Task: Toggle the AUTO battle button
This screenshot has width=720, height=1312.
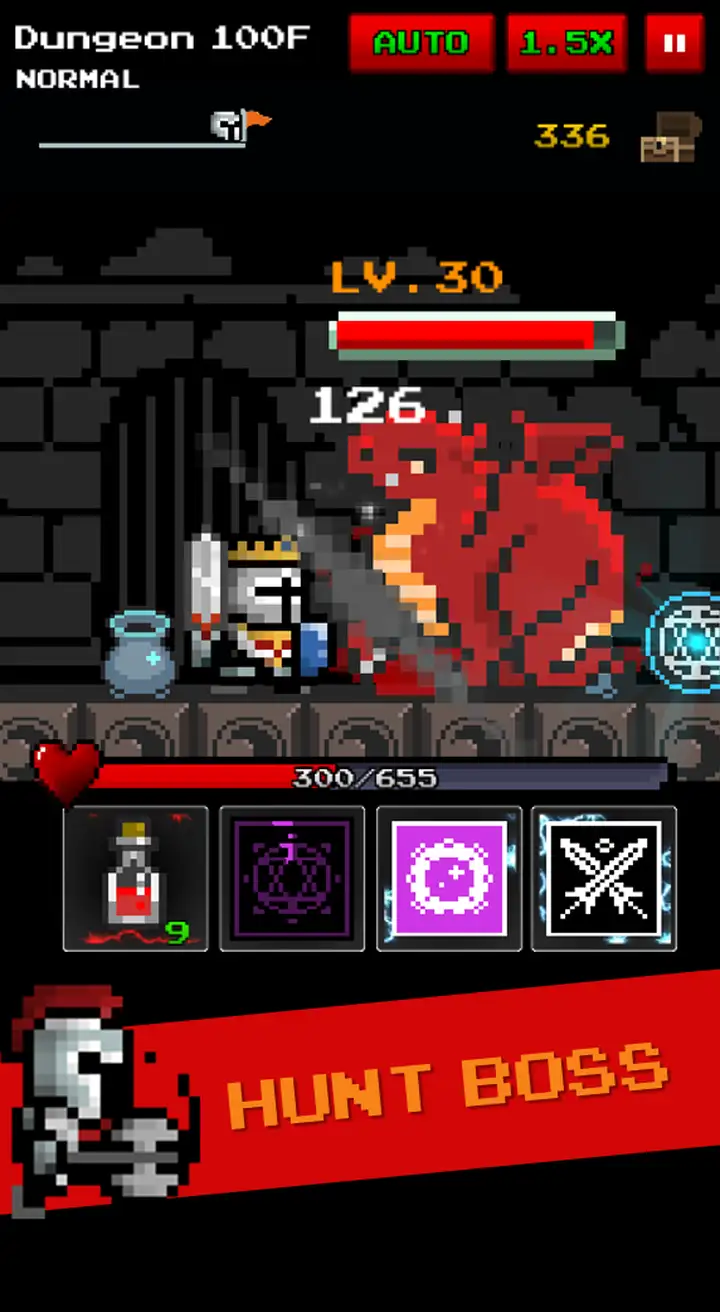Action: [421, 43]
